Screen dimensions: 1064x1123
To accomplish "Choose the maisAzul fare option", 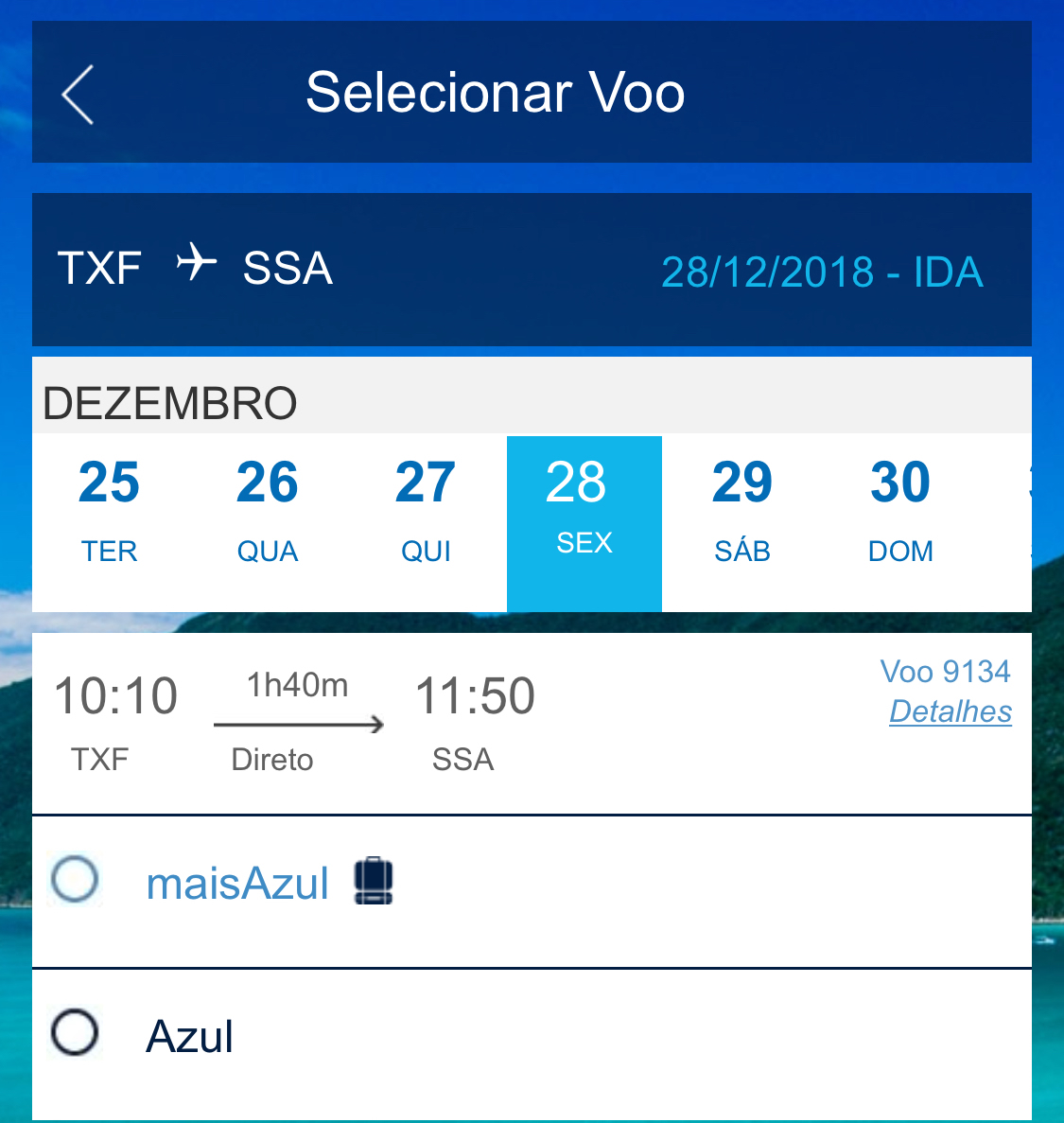I will coord(76,881).
